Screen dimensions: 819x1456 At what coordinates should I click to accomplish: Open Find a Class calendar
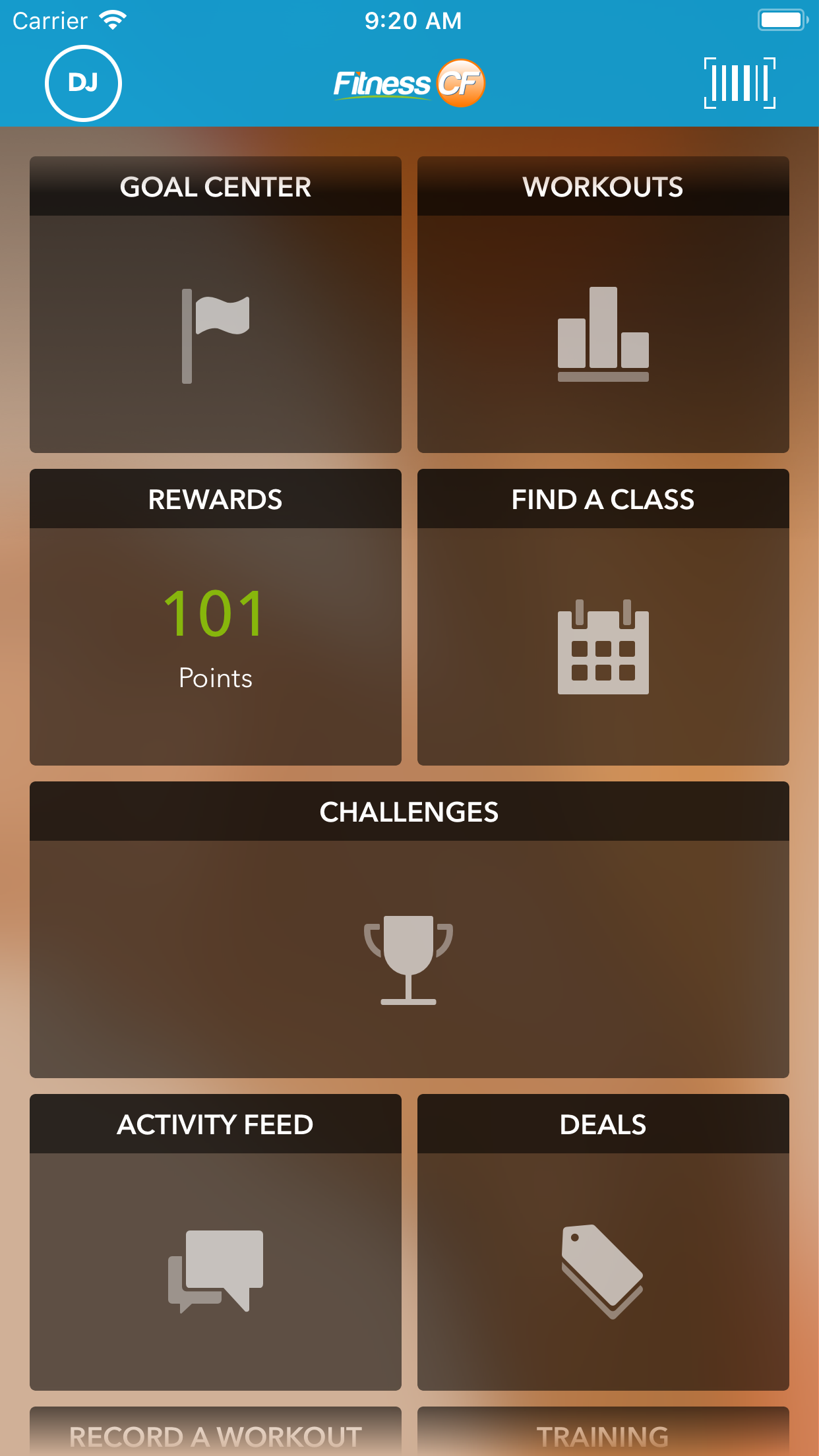[603, 617]
